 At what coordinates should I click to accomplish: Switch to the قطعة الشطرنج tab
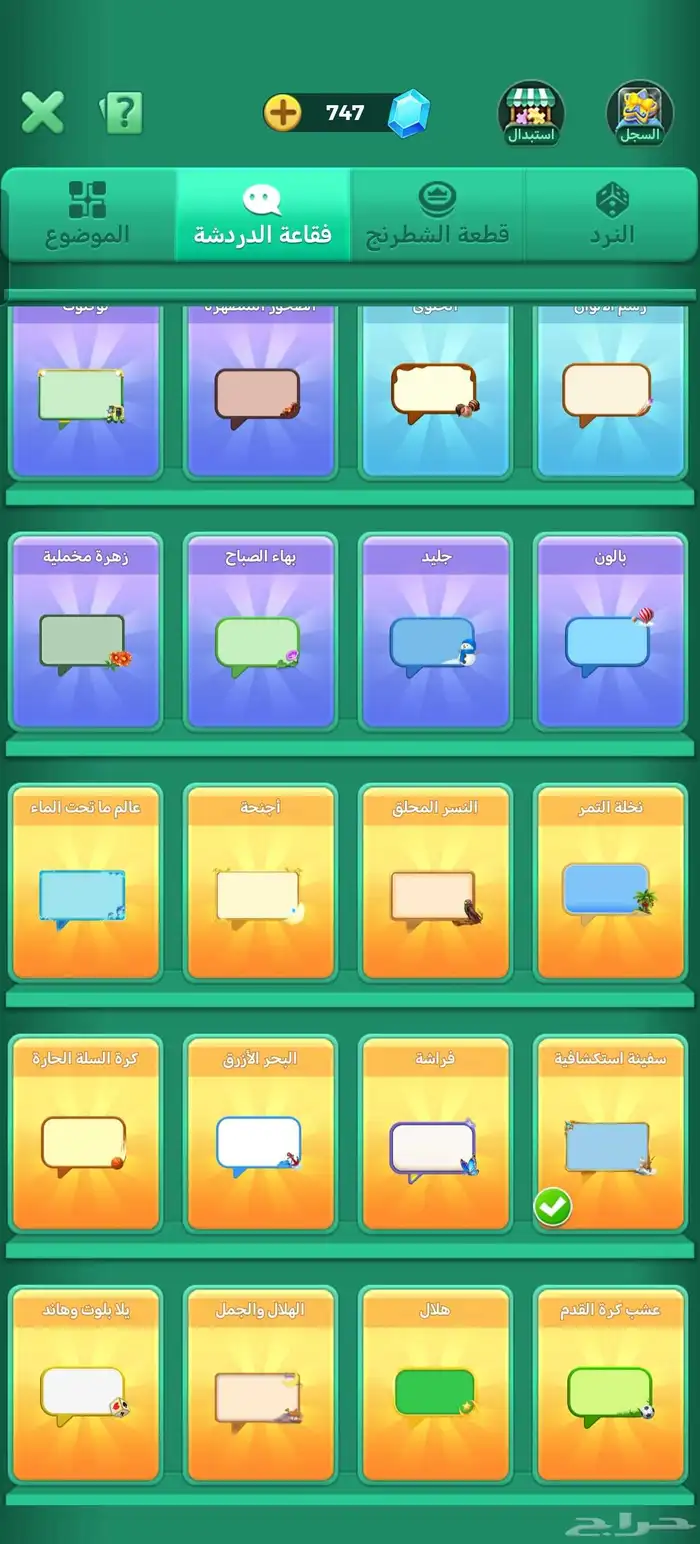pyautogui.click(x=437, y=215)
